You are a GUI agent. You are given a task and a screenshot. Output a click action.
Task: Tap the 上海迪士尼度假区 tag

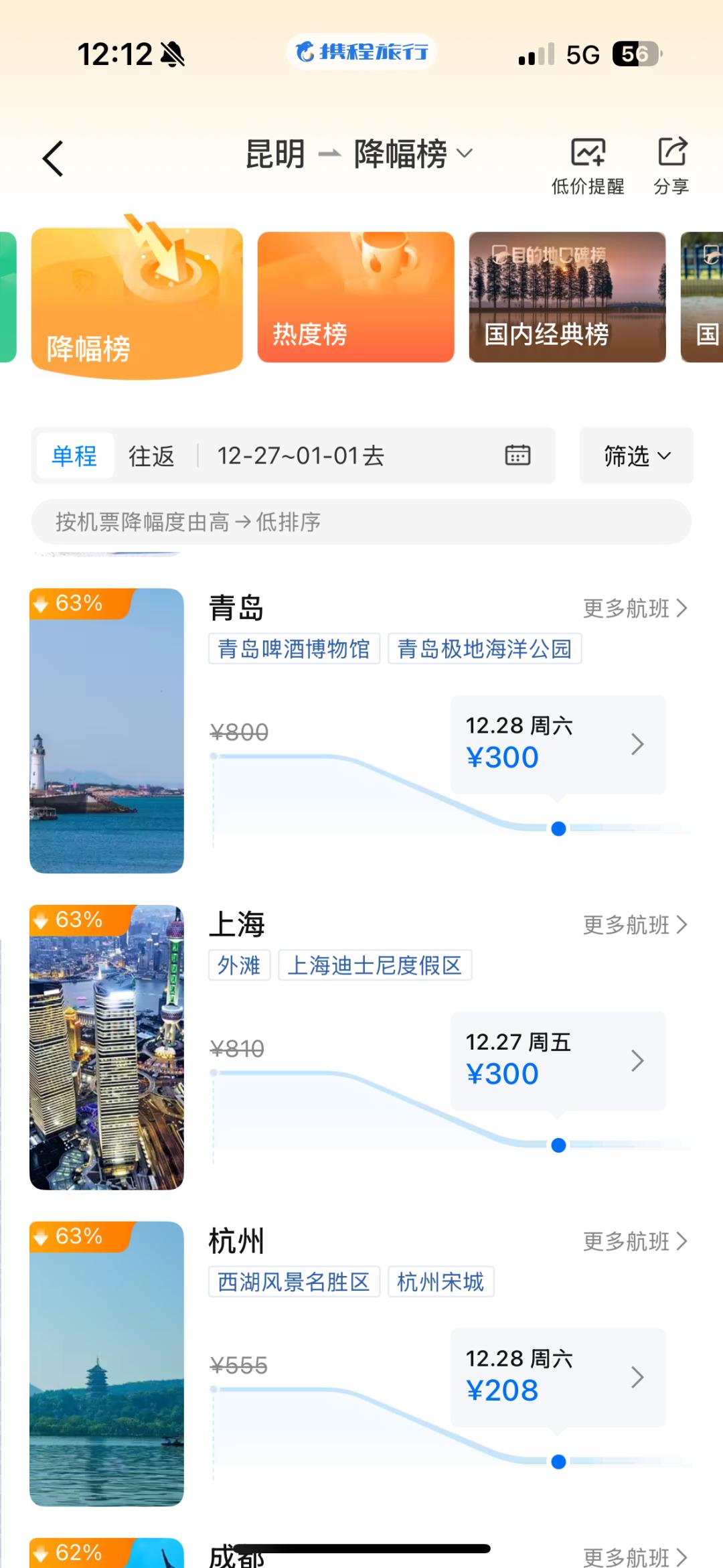click(374, 965)
